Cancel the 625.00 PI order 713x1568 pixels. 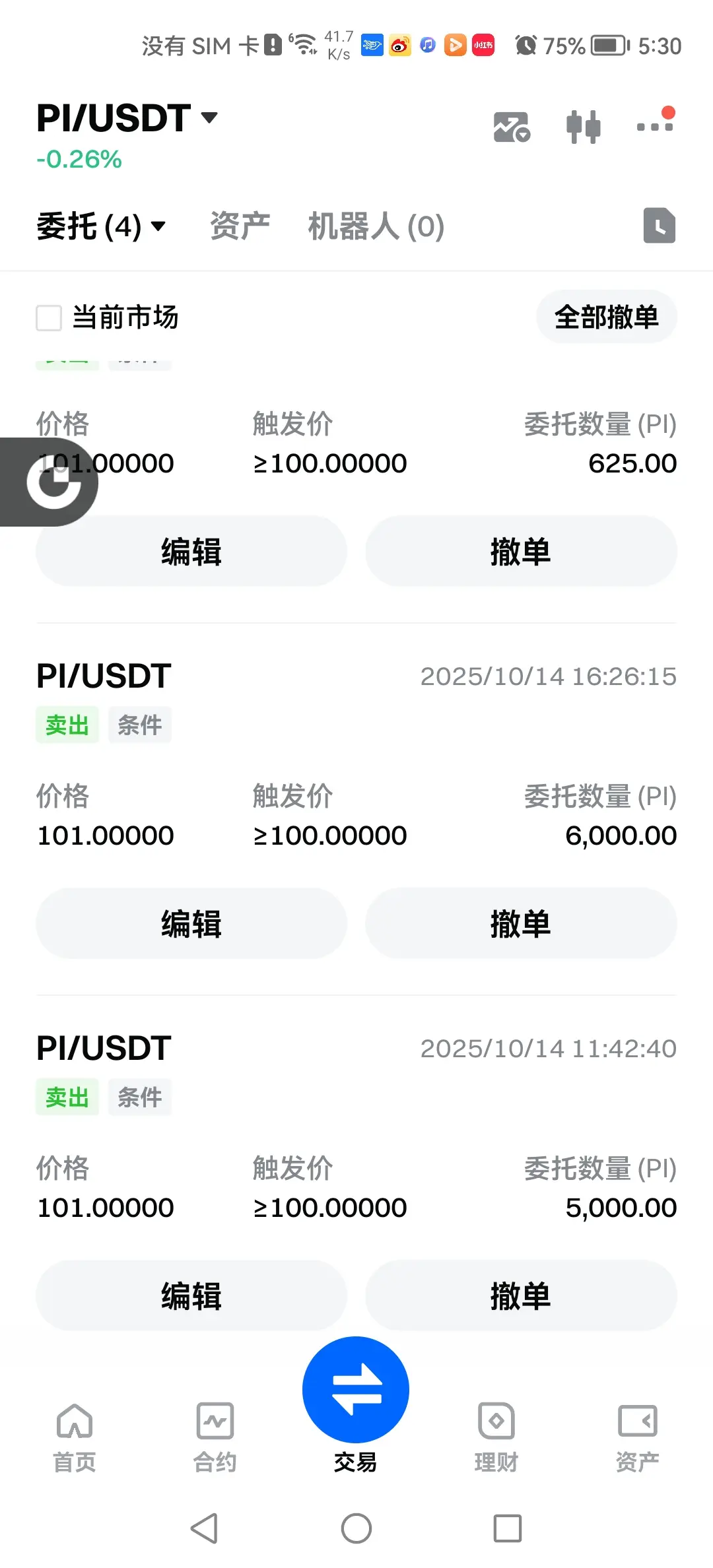point(521,551)
